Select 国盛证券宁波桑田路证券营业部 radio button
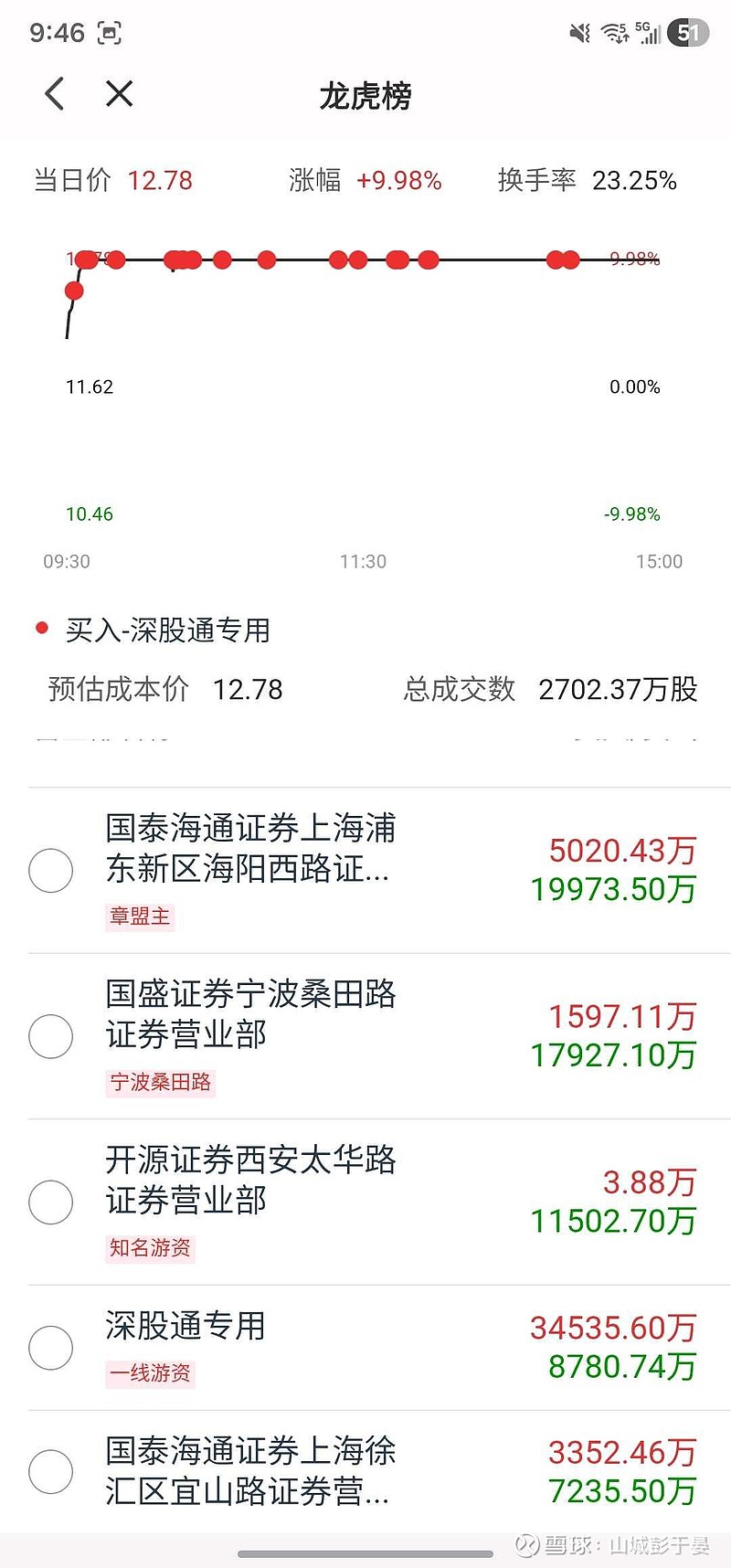Viewport: 731px width, 1568px height. point(51,1036)
